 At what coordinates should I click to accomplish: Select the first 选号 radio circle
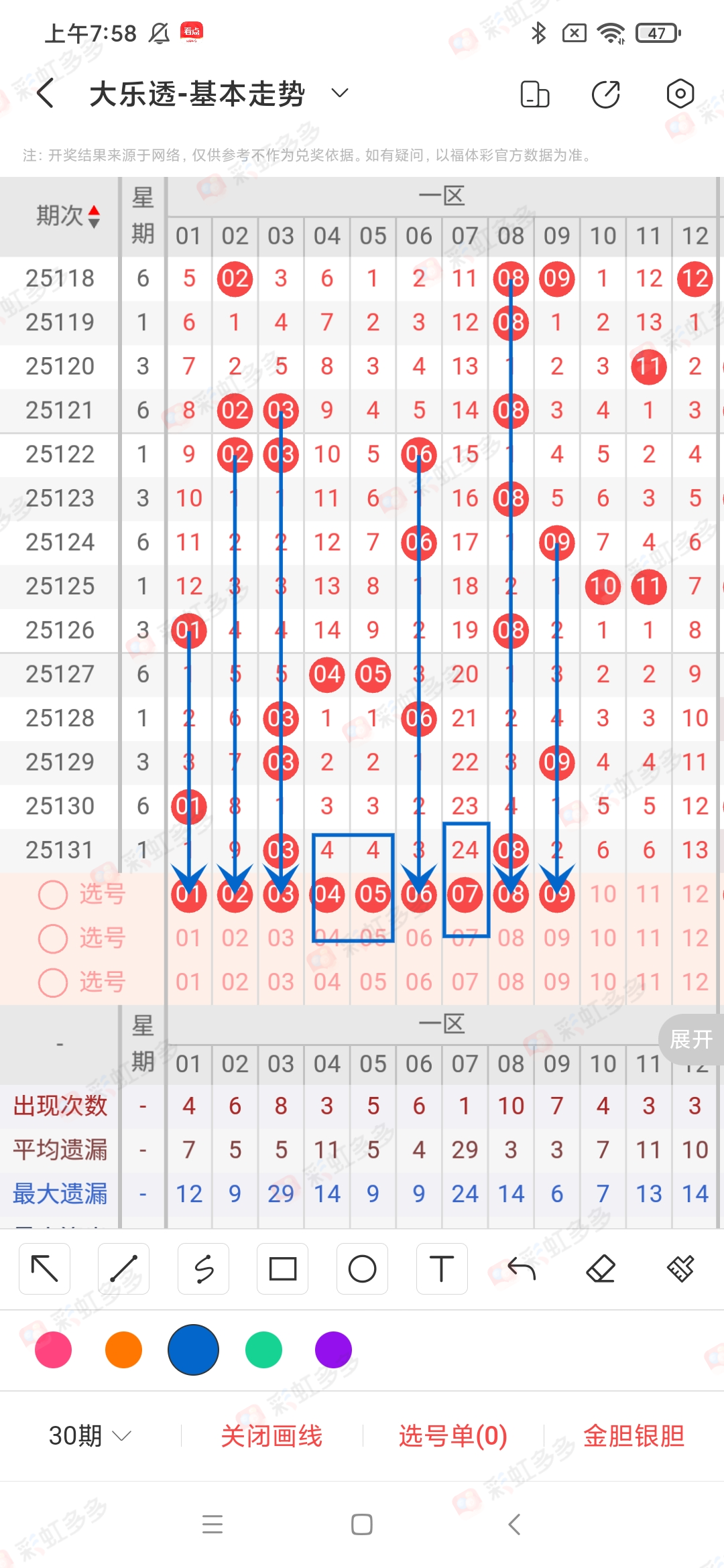click(x=52, y=895)
